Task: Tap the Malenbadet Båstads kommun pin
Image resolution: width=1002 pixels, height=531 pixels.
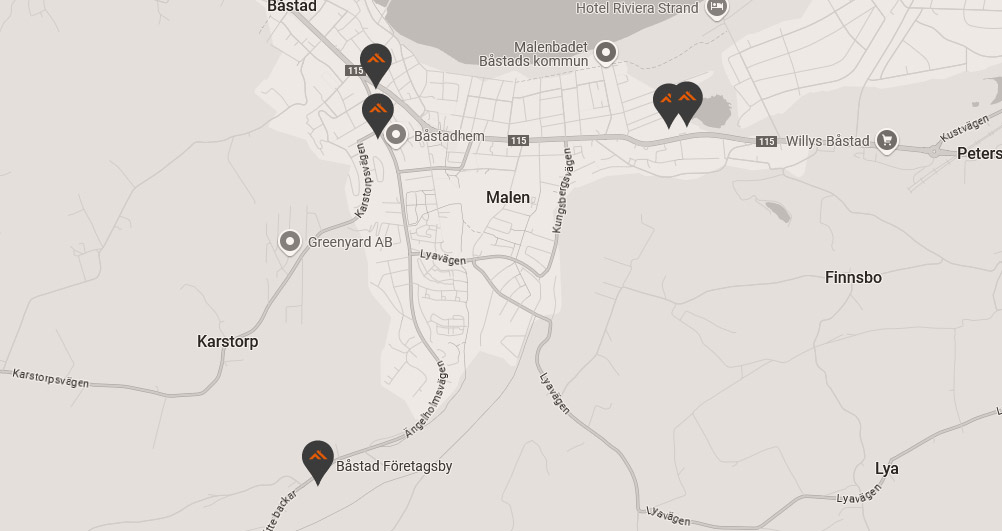Action: click(x=605, y=51)
